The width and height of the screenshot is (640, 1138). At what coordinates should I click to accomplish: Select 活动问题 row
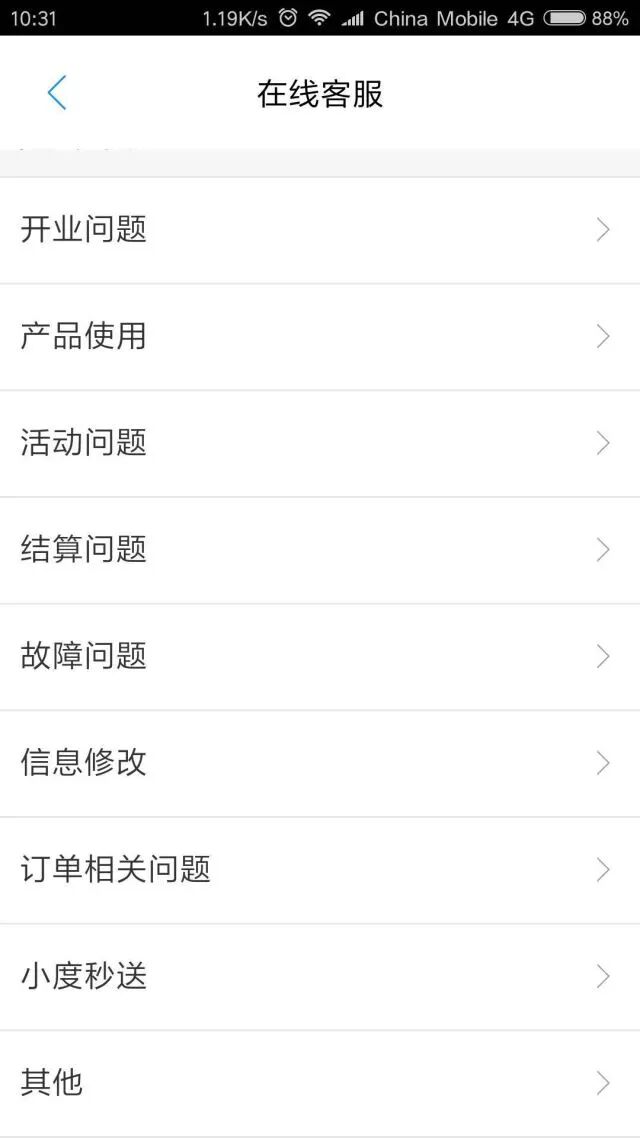point(320,443)
